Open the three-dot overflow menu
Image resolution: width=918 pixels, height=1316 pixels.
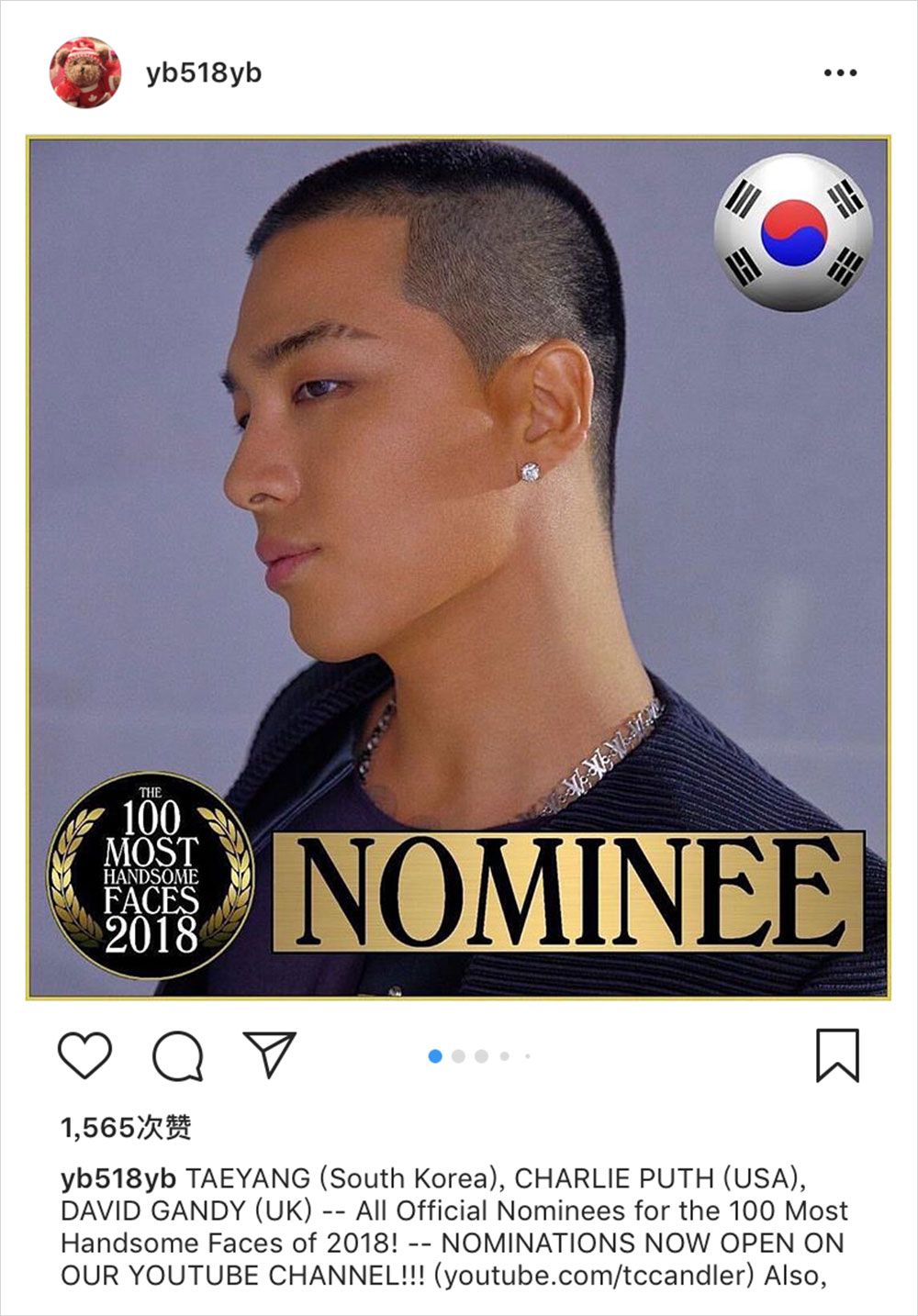click(x=839, y=72)
